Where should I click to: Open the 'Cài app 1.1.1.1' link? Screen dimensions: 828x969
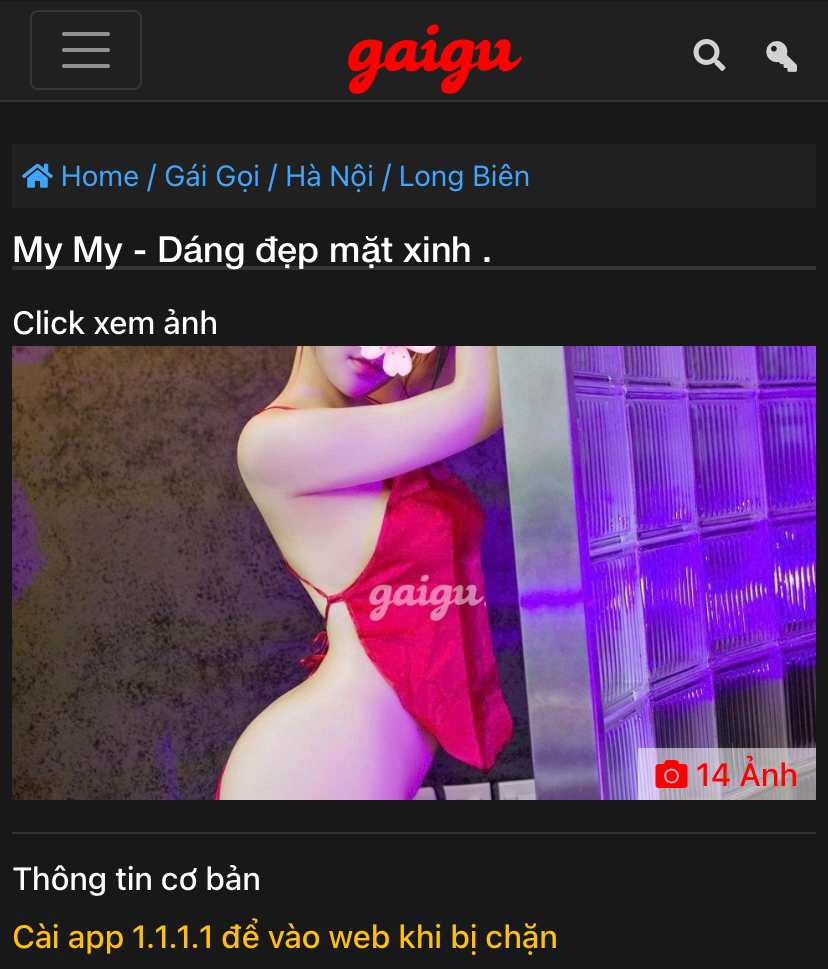click(x=284, y=938)
